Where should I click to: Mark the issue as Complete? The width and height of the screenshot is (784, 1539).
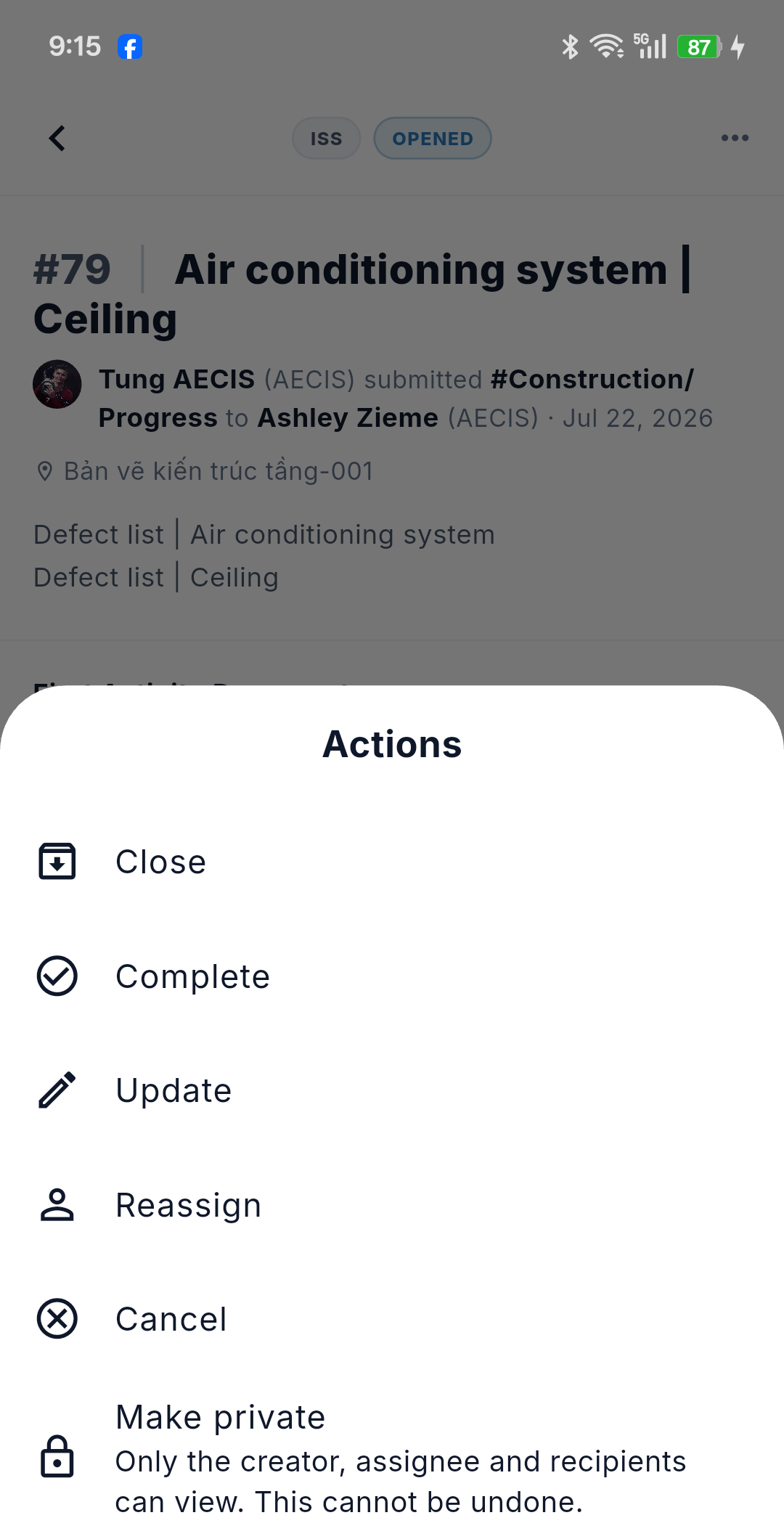tap(392, 976)
